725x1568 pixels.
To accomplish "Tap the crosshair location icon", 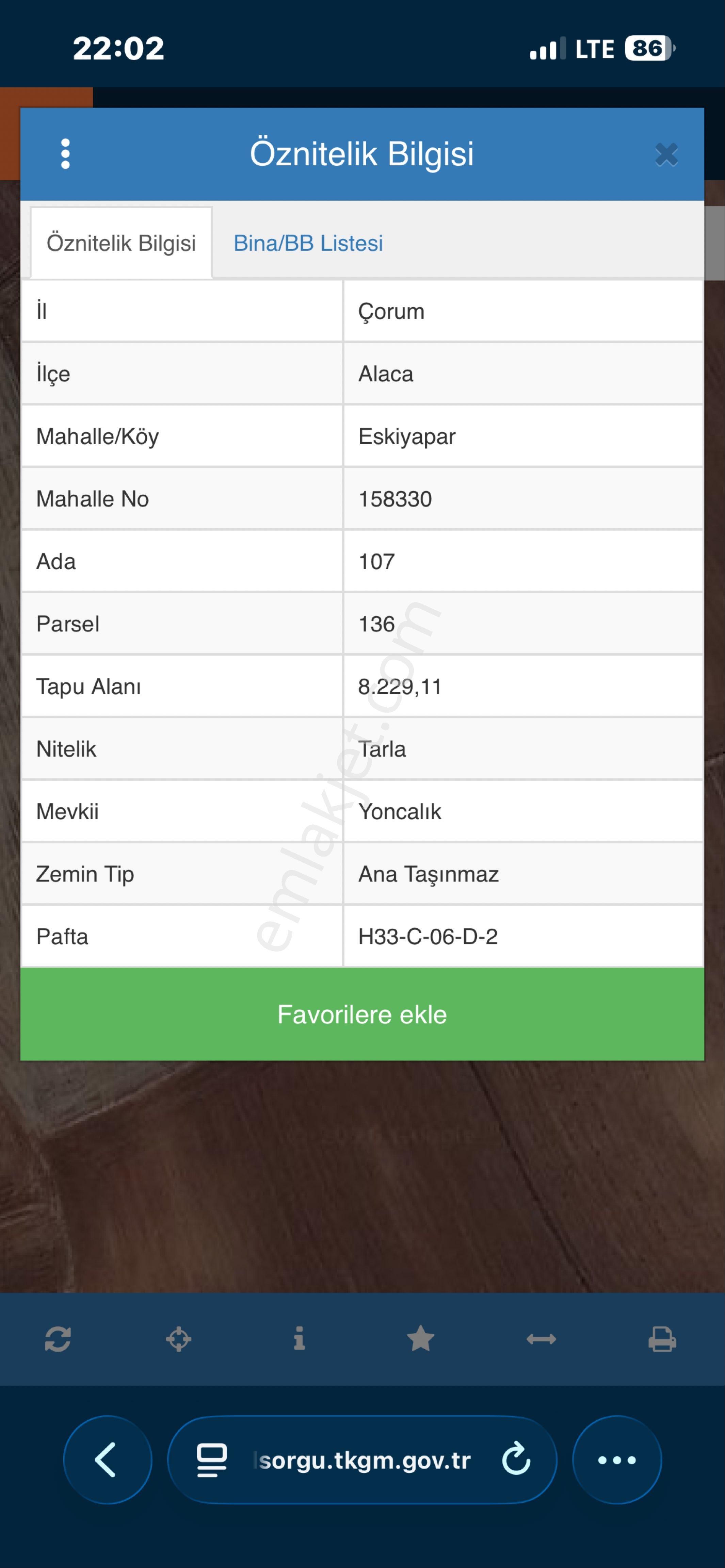I will pos(178,1339).
